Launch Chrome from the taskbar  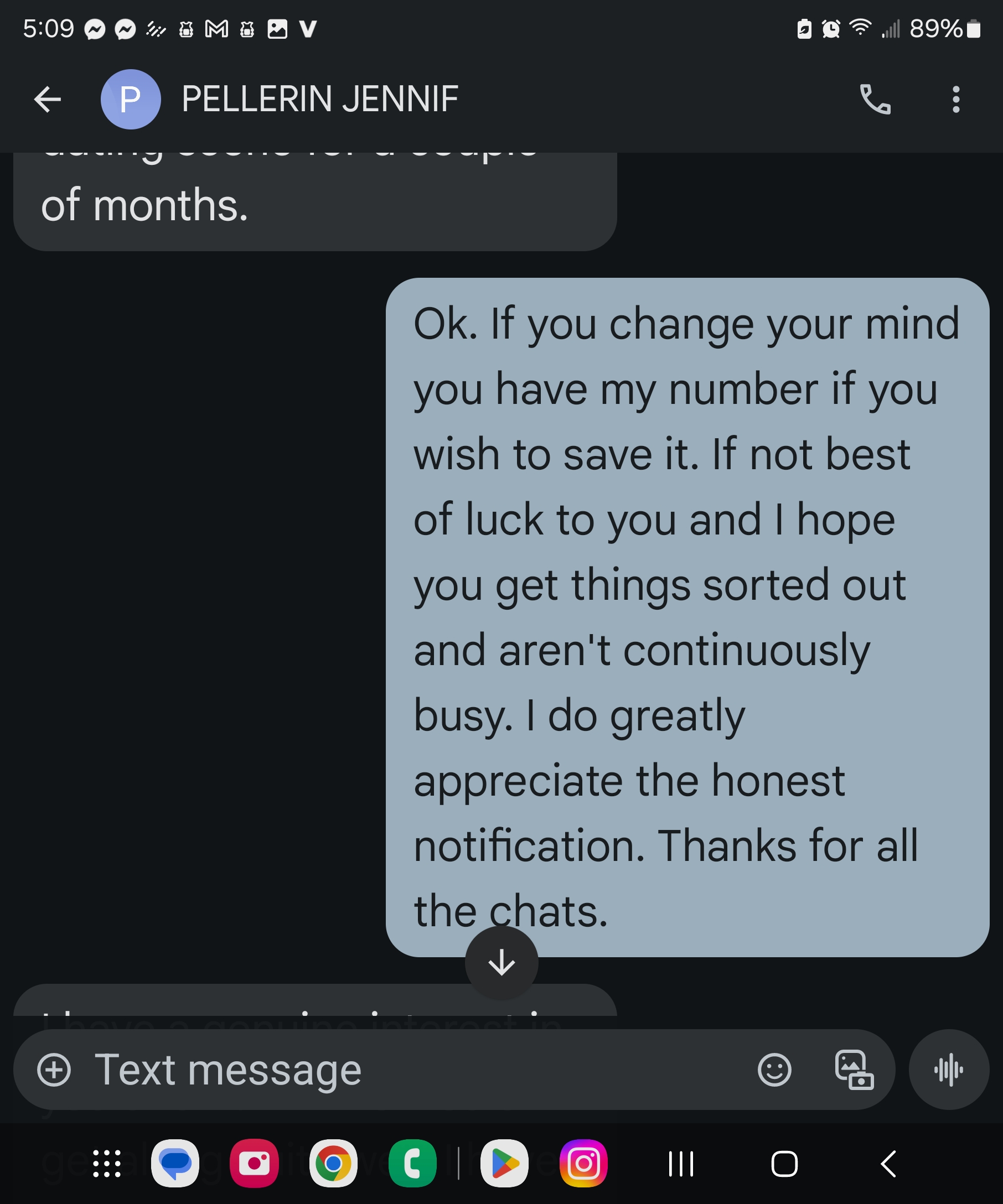pos(333,1163)
